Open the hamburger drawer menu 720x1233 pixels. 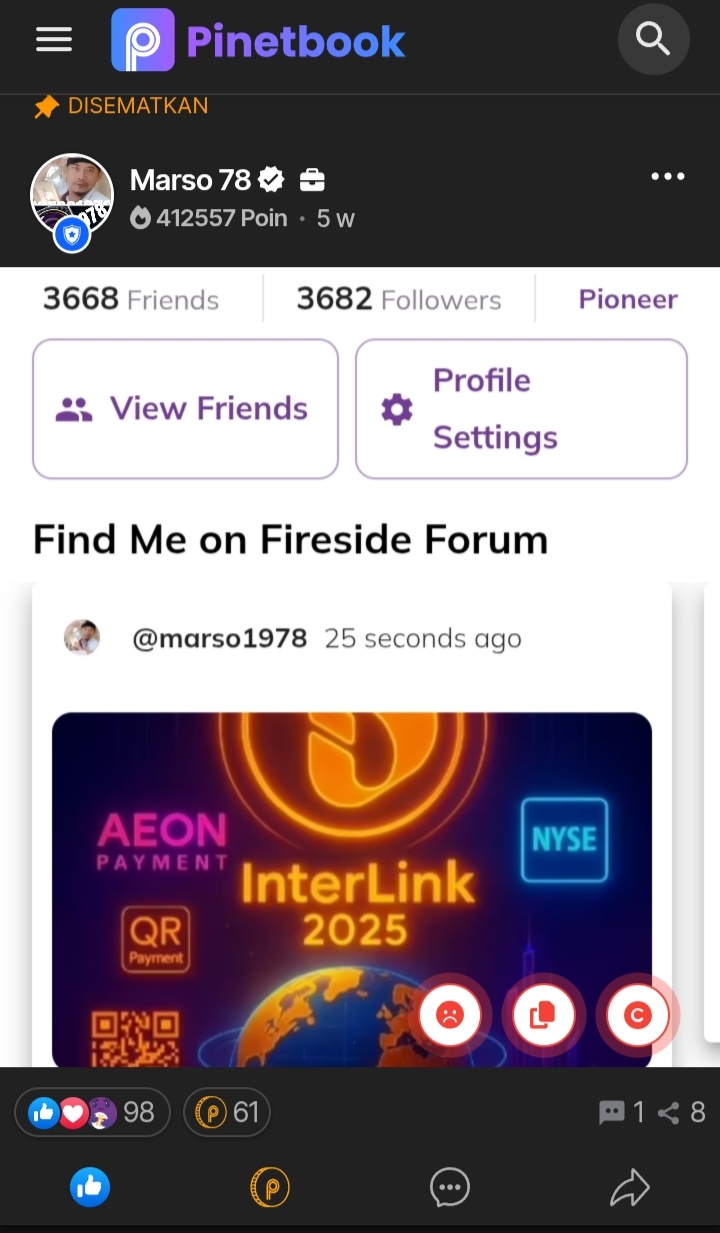(54, 39)
